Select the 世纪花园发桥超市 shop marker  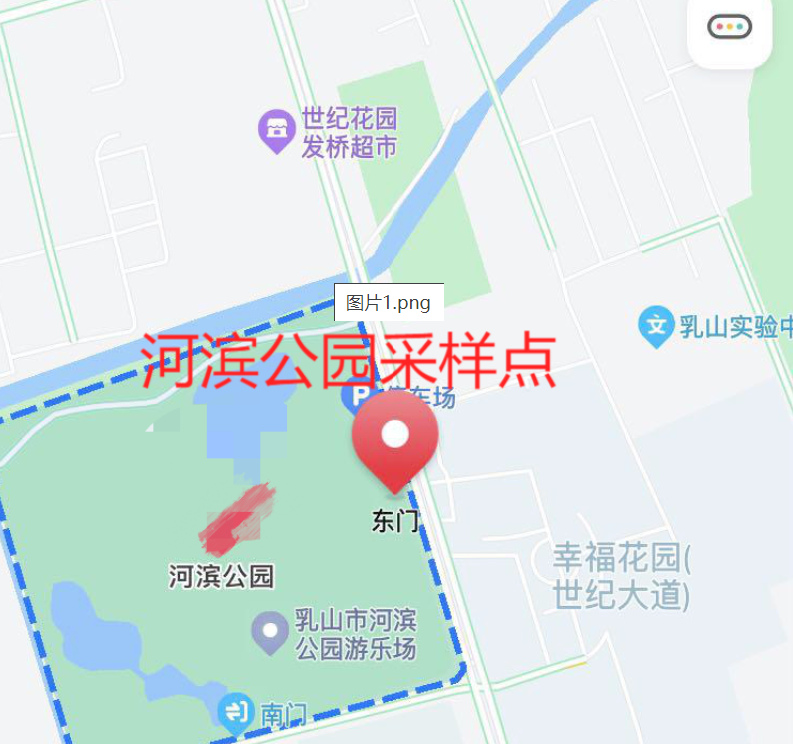pyautogui.click(x=275, y=129)
